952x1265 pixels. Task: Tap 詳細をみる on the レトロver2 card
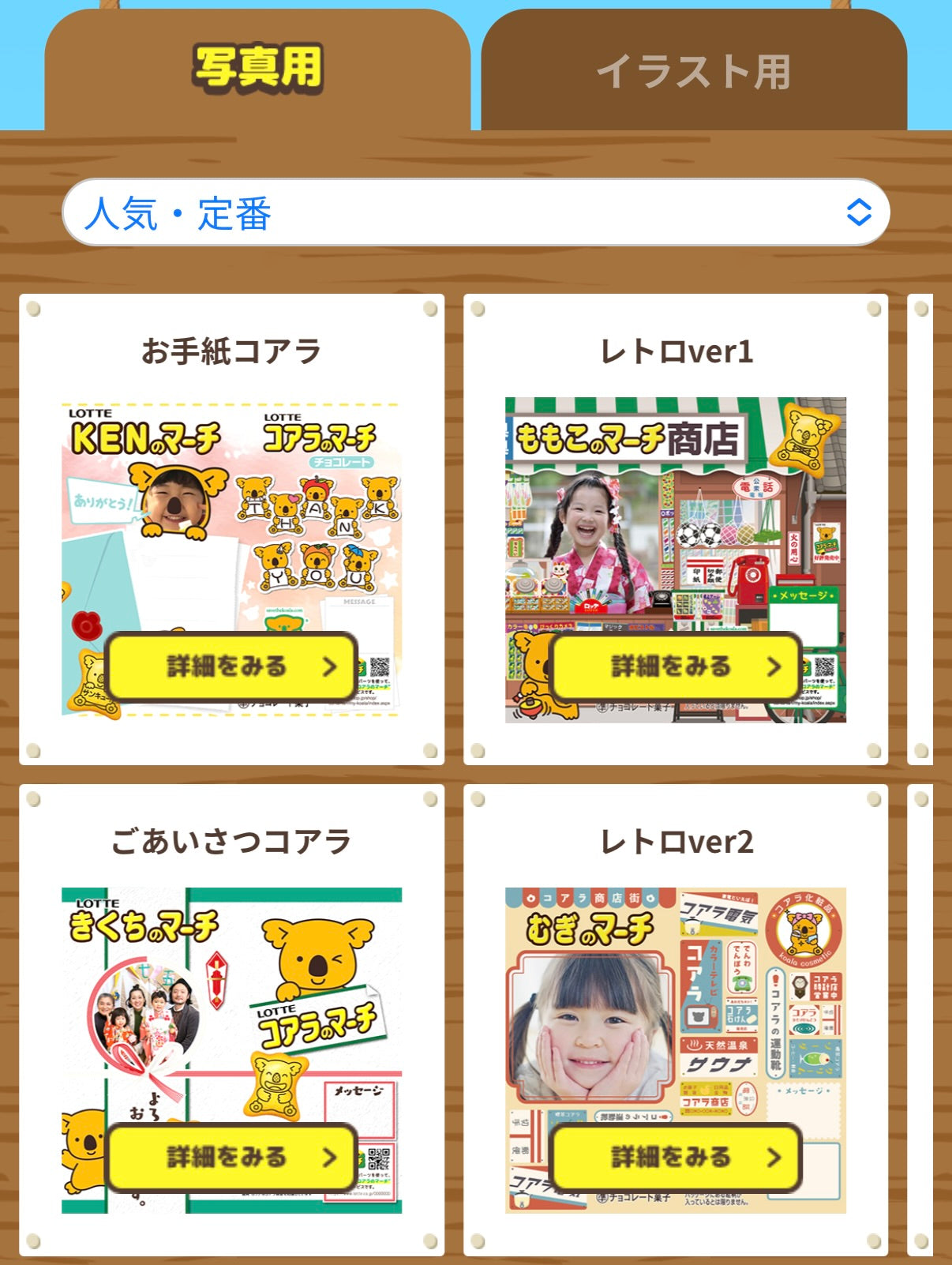coord(676,1157)
